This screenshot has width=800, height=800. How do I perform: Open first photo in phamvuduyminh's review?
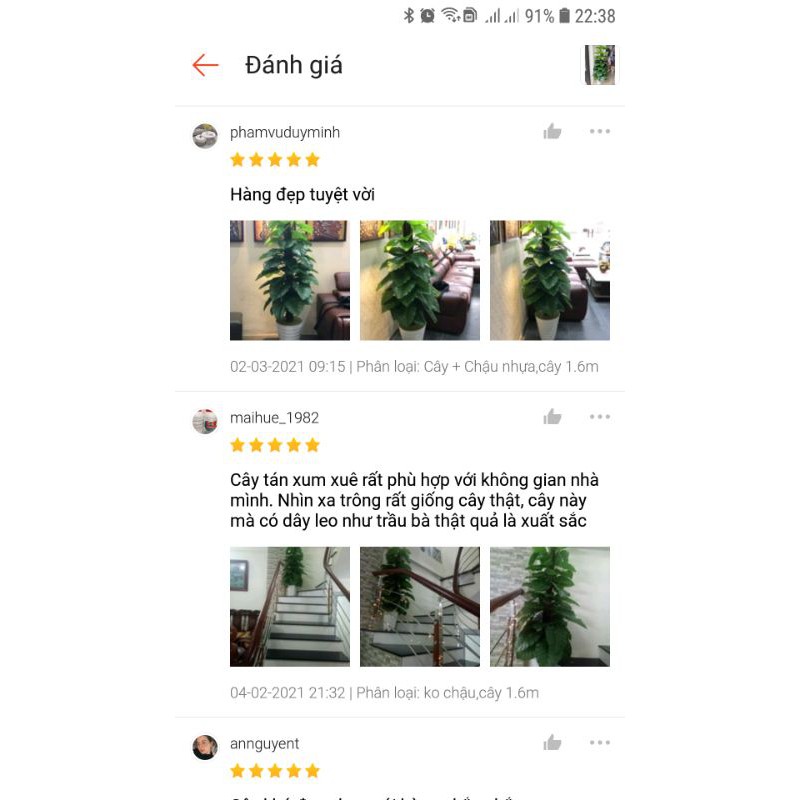coord(290,280)
